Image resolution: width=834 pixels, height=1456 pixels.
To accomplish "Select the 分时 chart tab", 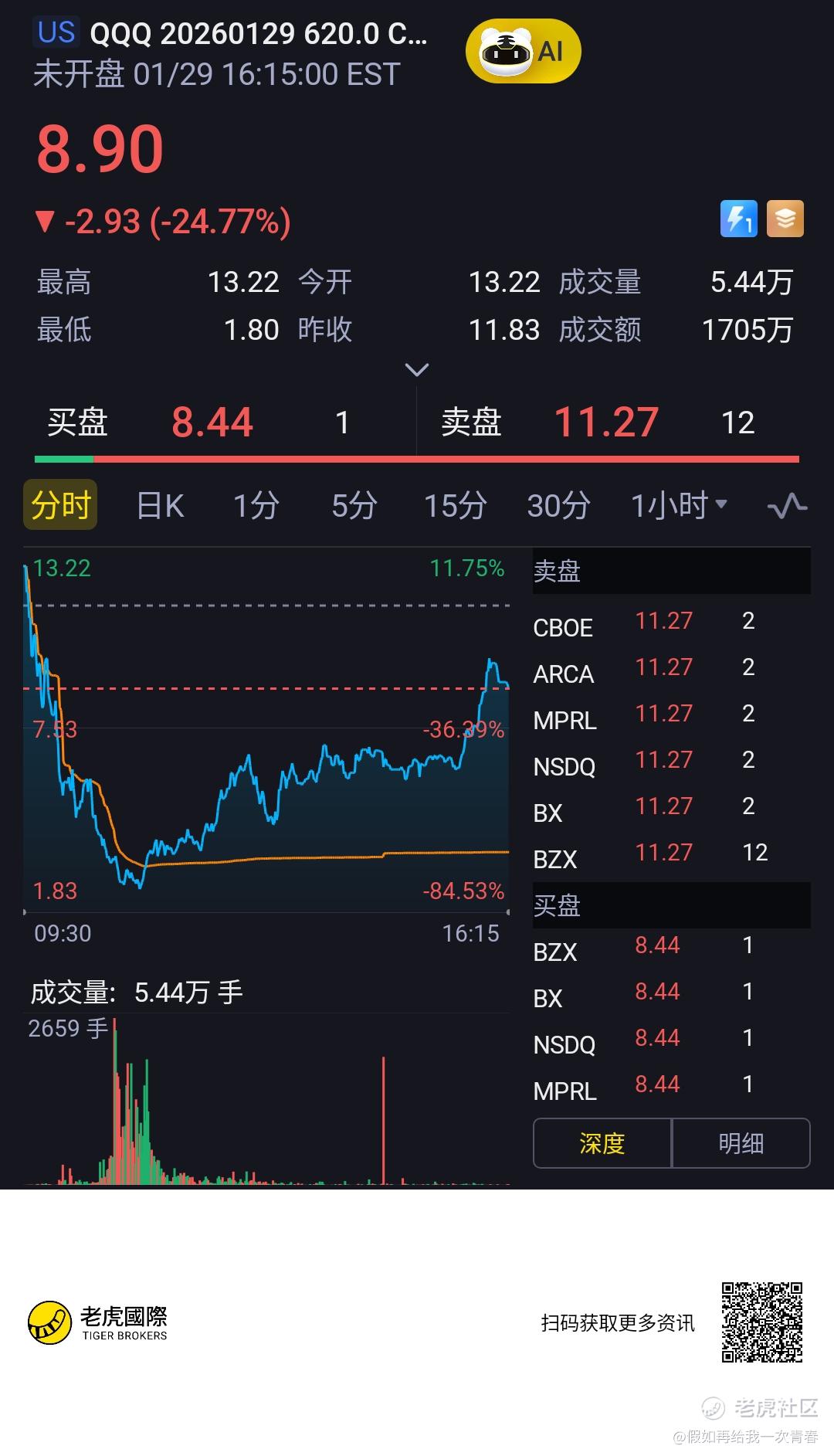I will point(60,505).
